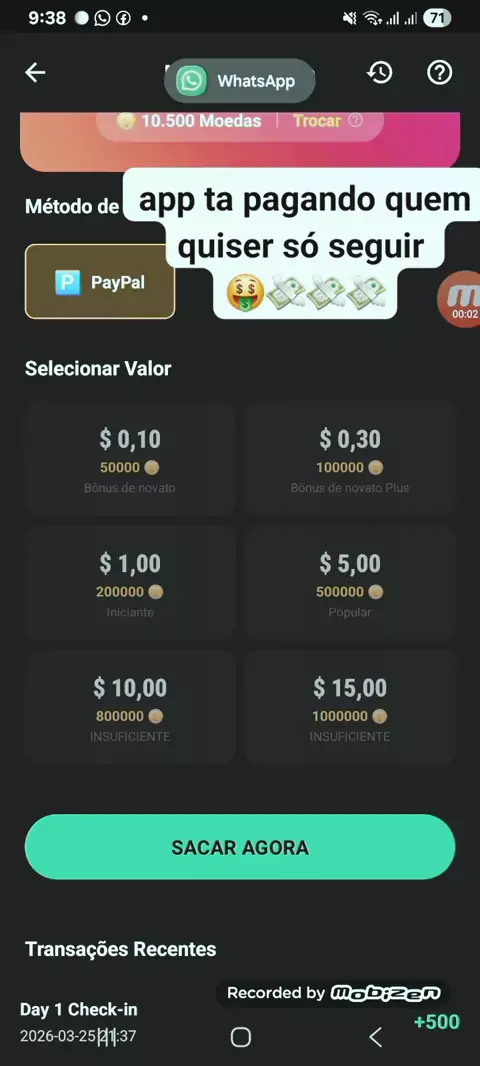The height and width of the screenshot is (1066, 480).
Task: Select the $ 5,00 Popular amount
Action: pos(349,583)
